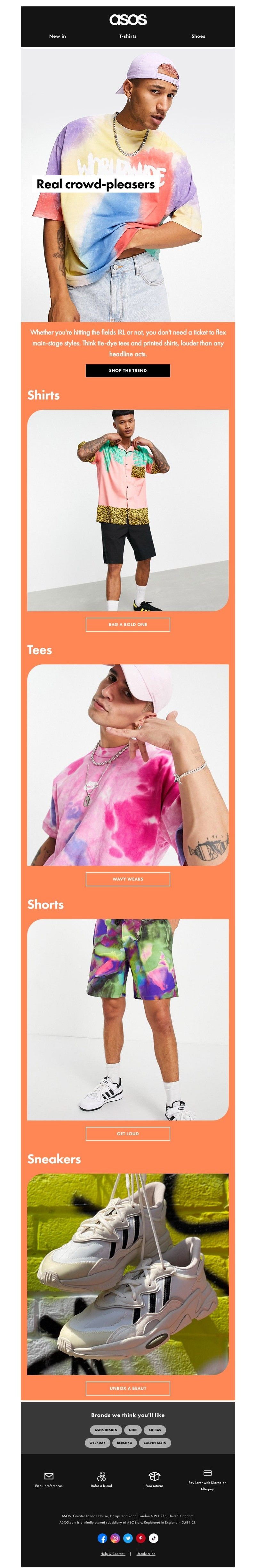Select the Adidas brand chip
Screen dimensions: 256x1568
coord(155,1430)
